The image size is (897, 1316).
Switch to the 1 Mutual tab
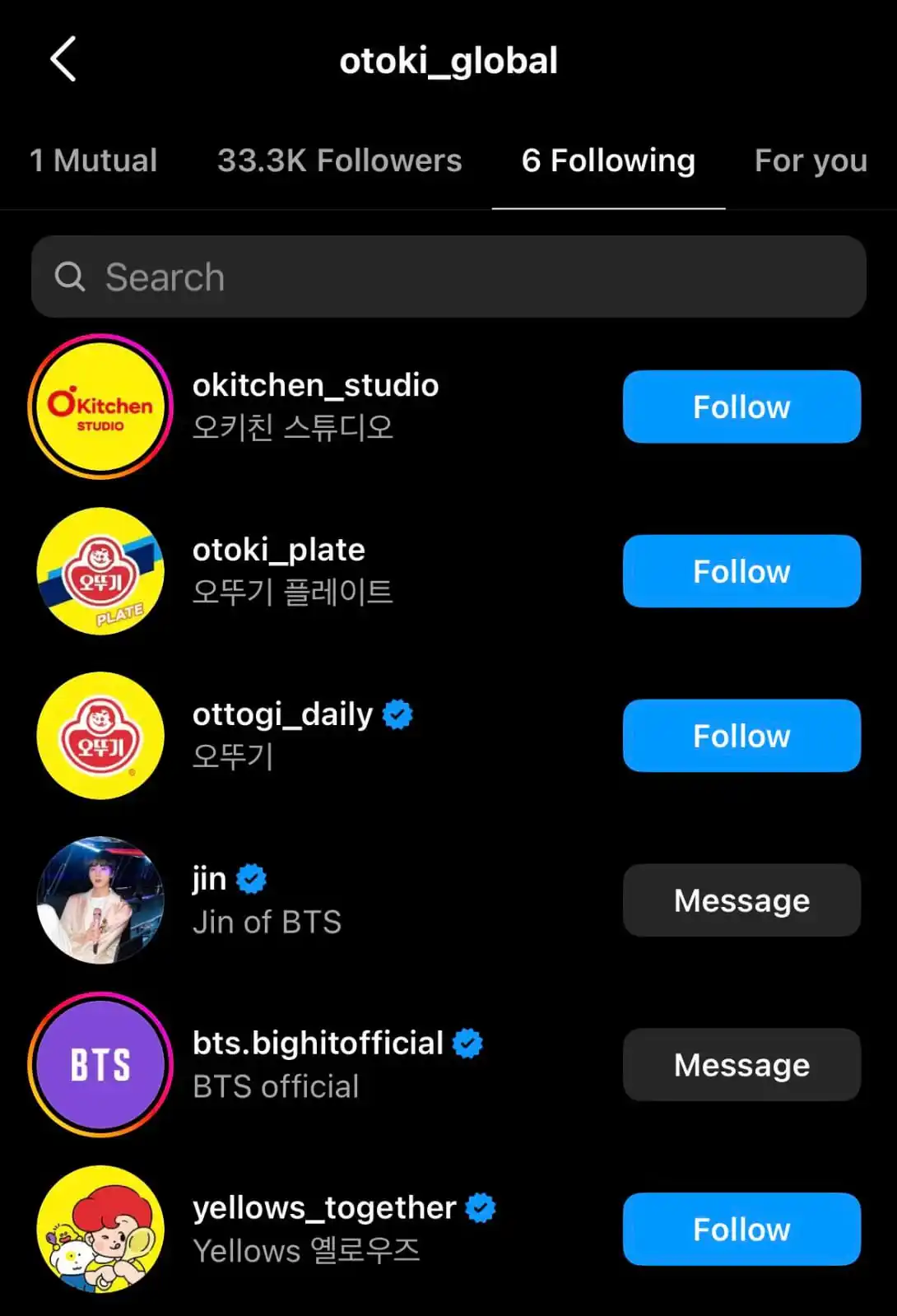click(x=93, y=160)
